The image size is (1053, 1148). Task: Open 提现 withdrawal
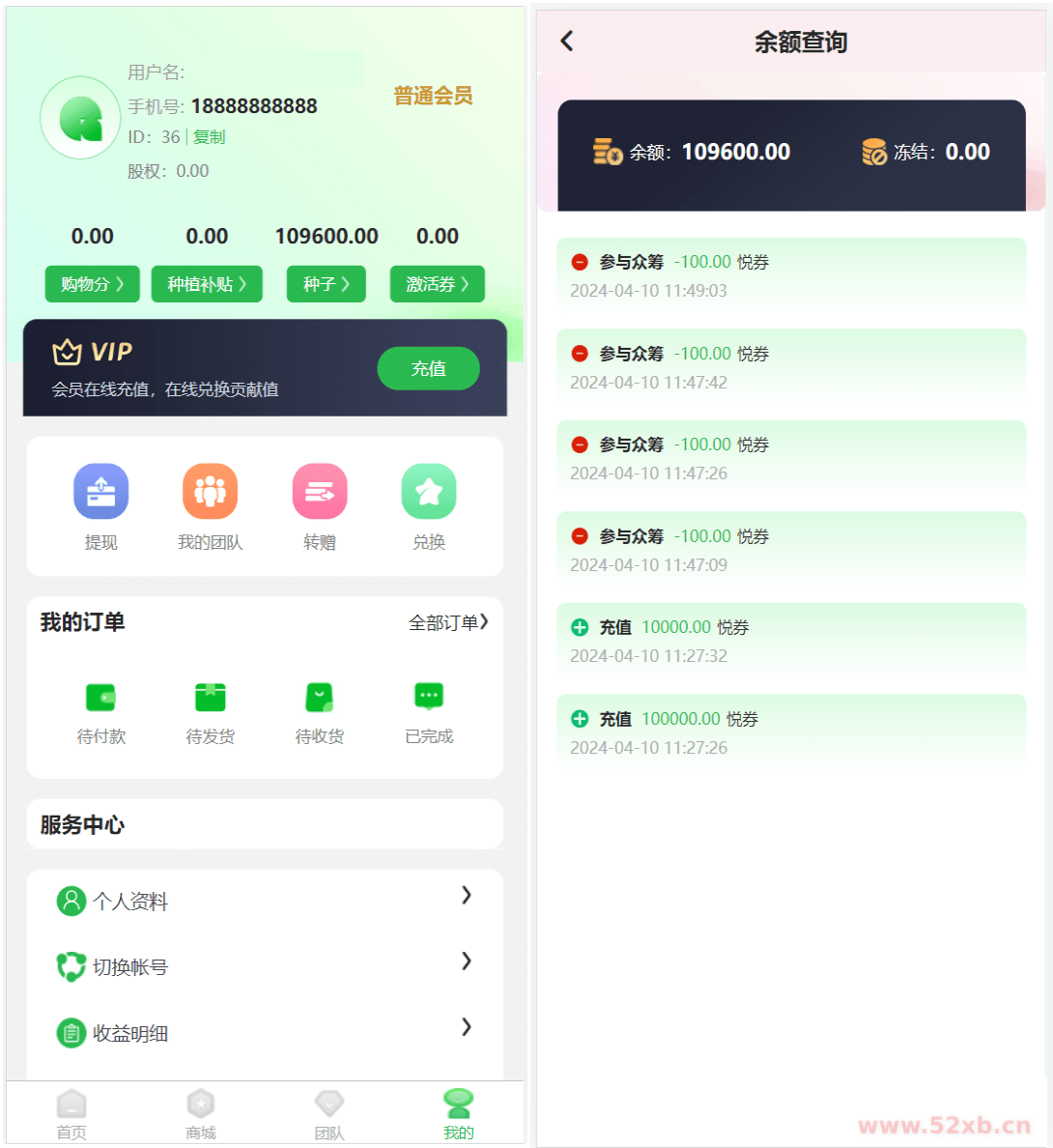[x=100, y=506]
